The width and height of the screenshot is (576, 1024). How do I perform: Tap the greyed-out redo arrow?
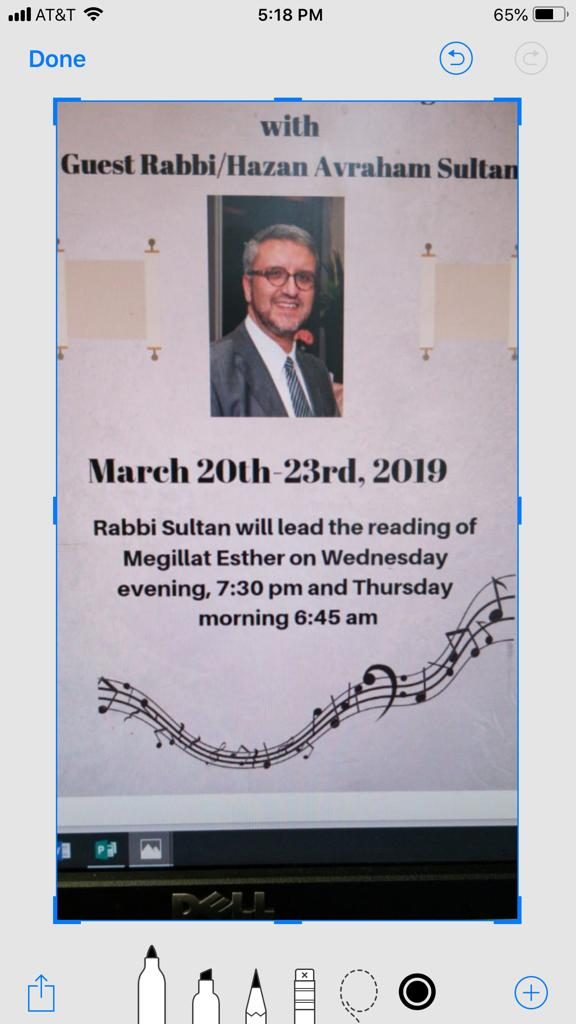pyautogui.click(x=531, y=59)
